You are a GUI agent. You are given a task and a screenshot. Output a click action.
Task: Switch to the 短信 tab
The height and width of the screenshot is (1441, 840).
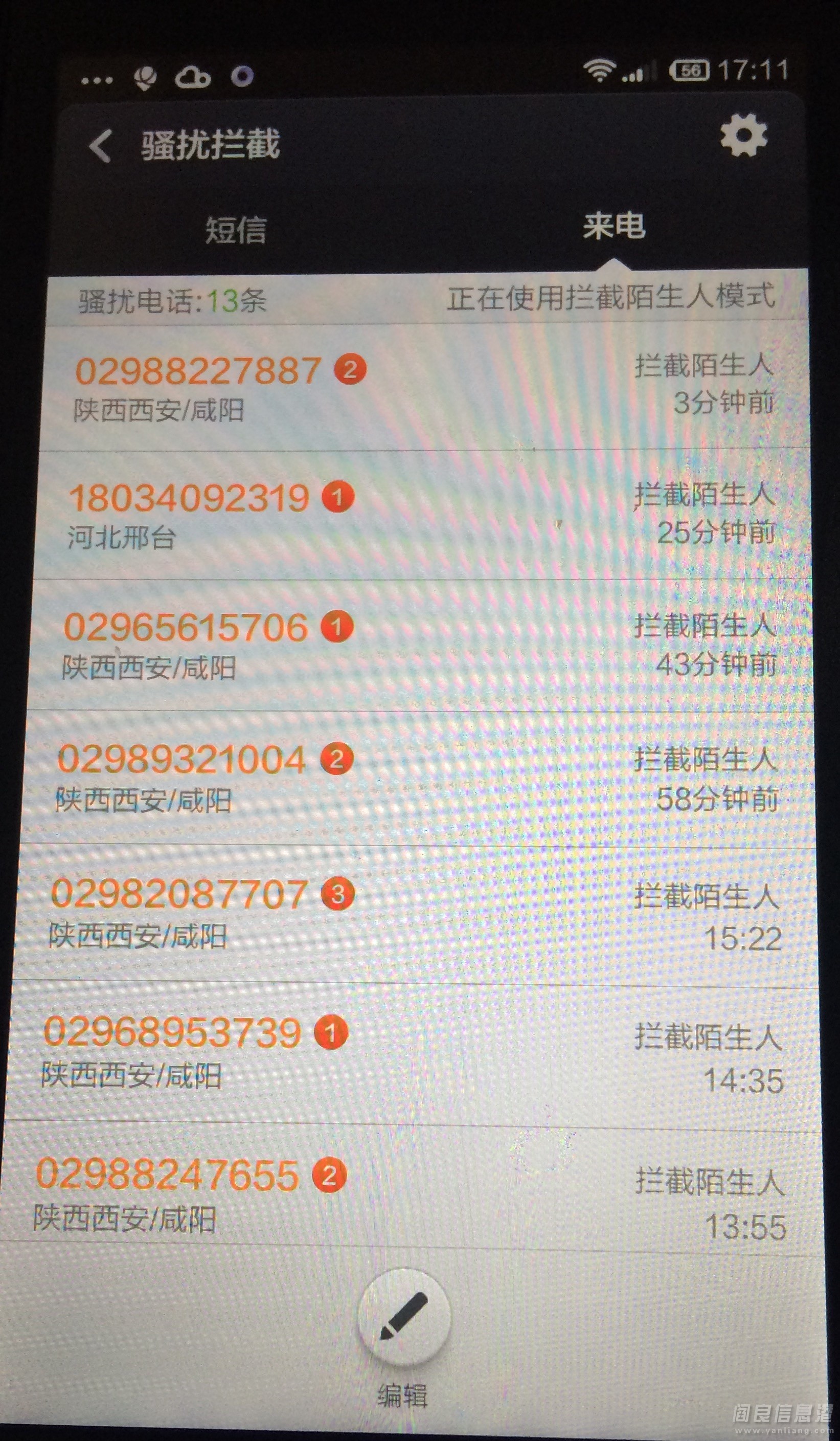236,230
